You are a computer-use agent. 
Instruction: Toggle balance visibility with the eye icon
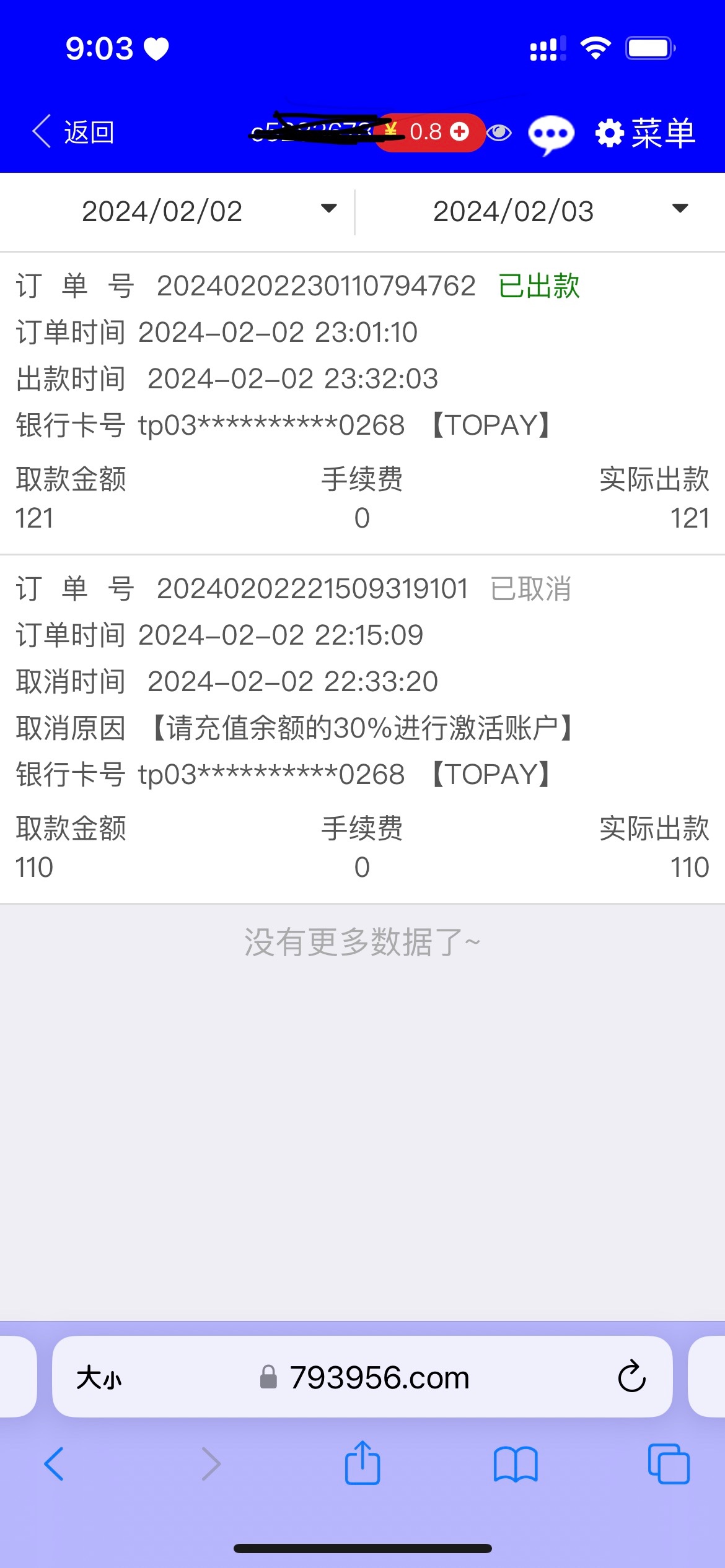[x=499, y=132]
